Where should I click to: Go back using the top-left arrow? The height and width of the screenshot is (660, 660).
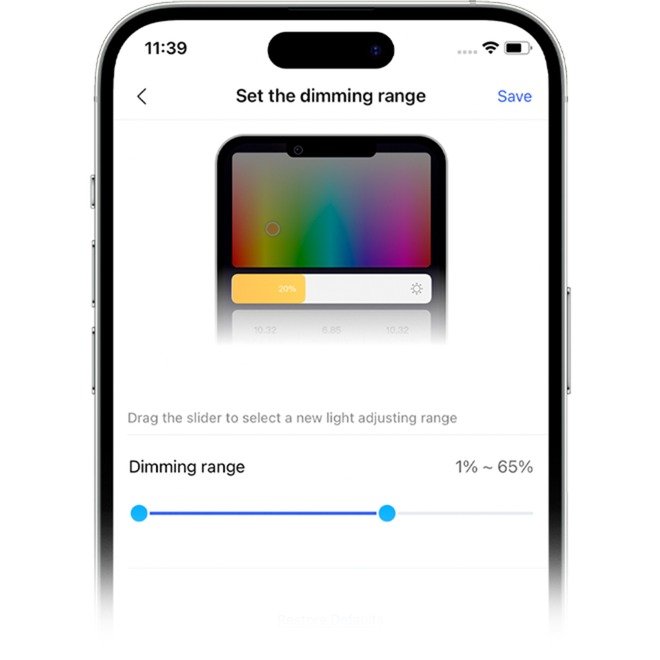pyautogui.click(x=142, y=96)
